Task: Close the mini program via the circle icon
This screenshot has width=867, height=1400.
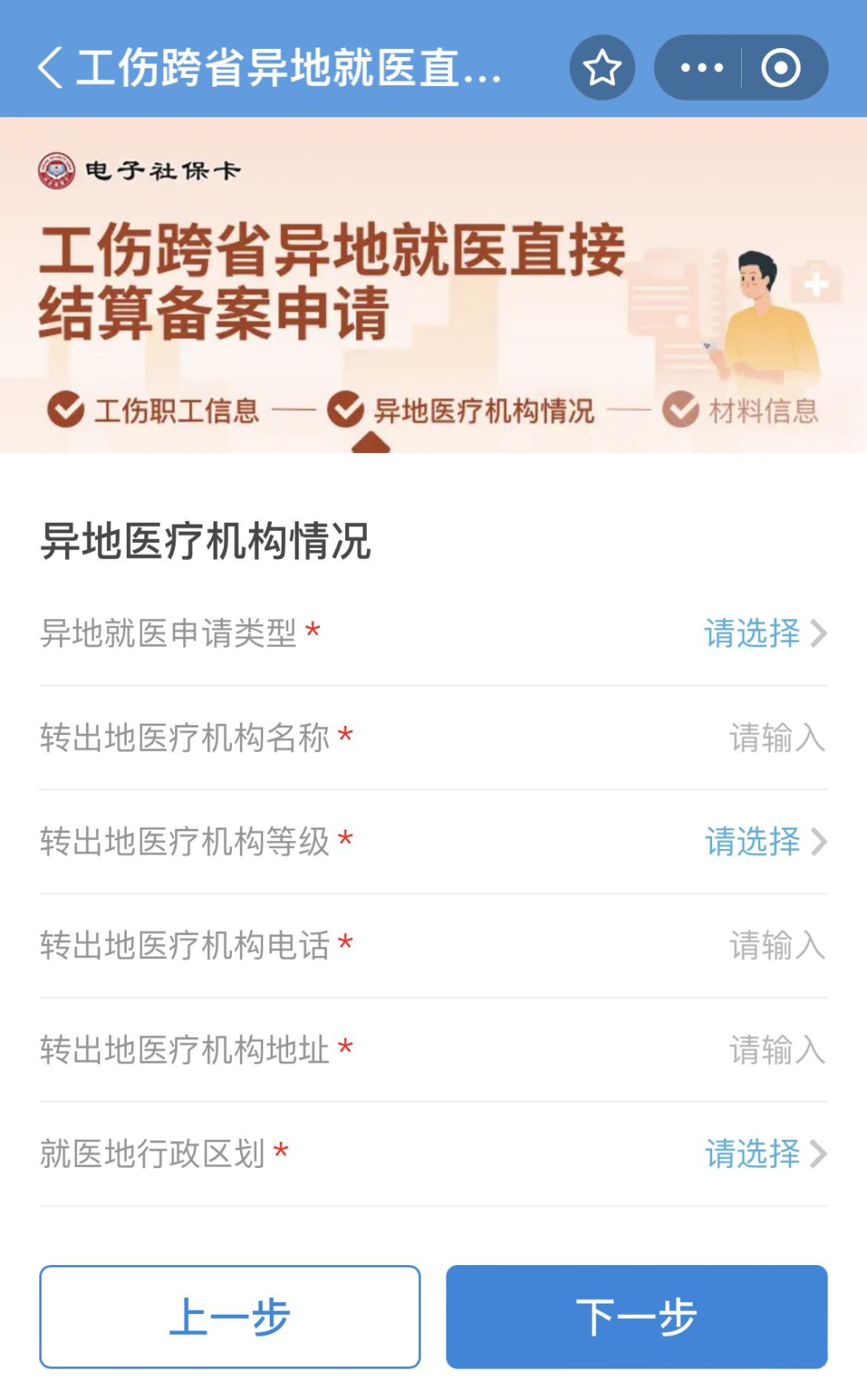Action: [x=780, y=67]
